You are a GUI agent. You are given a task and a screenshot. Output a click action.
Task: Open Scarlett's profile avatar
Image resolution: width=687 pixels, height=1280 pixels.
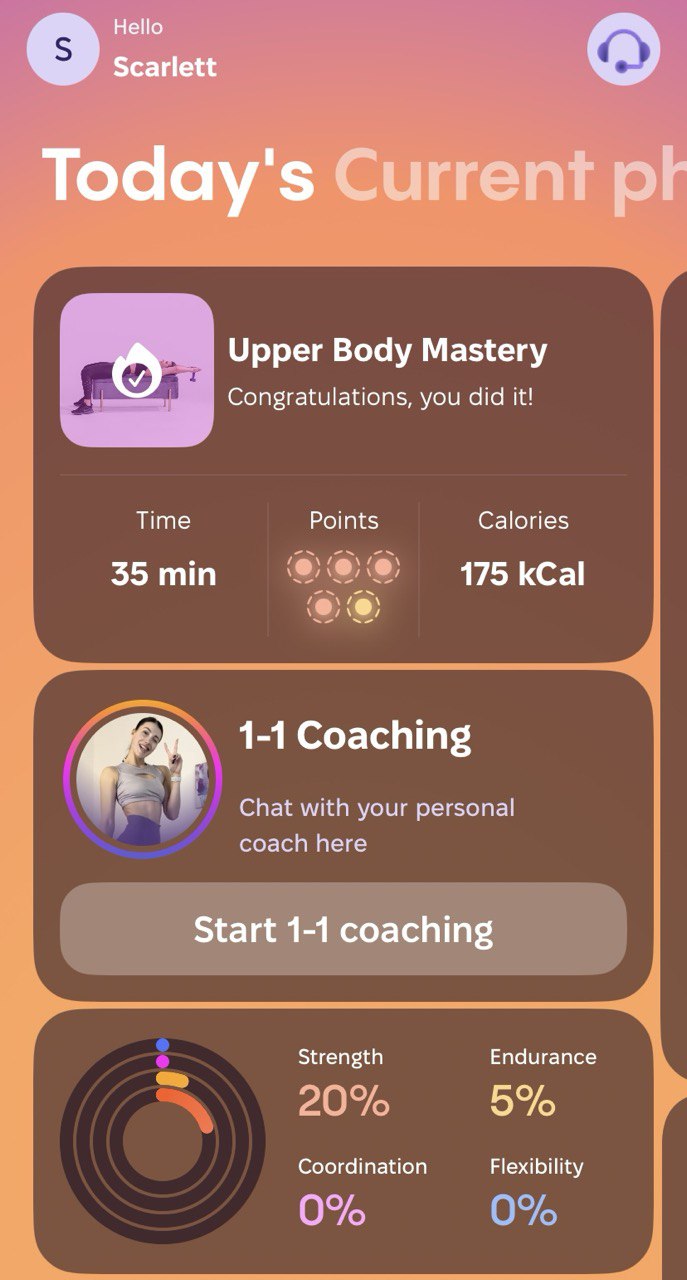(x=62, y=49)
